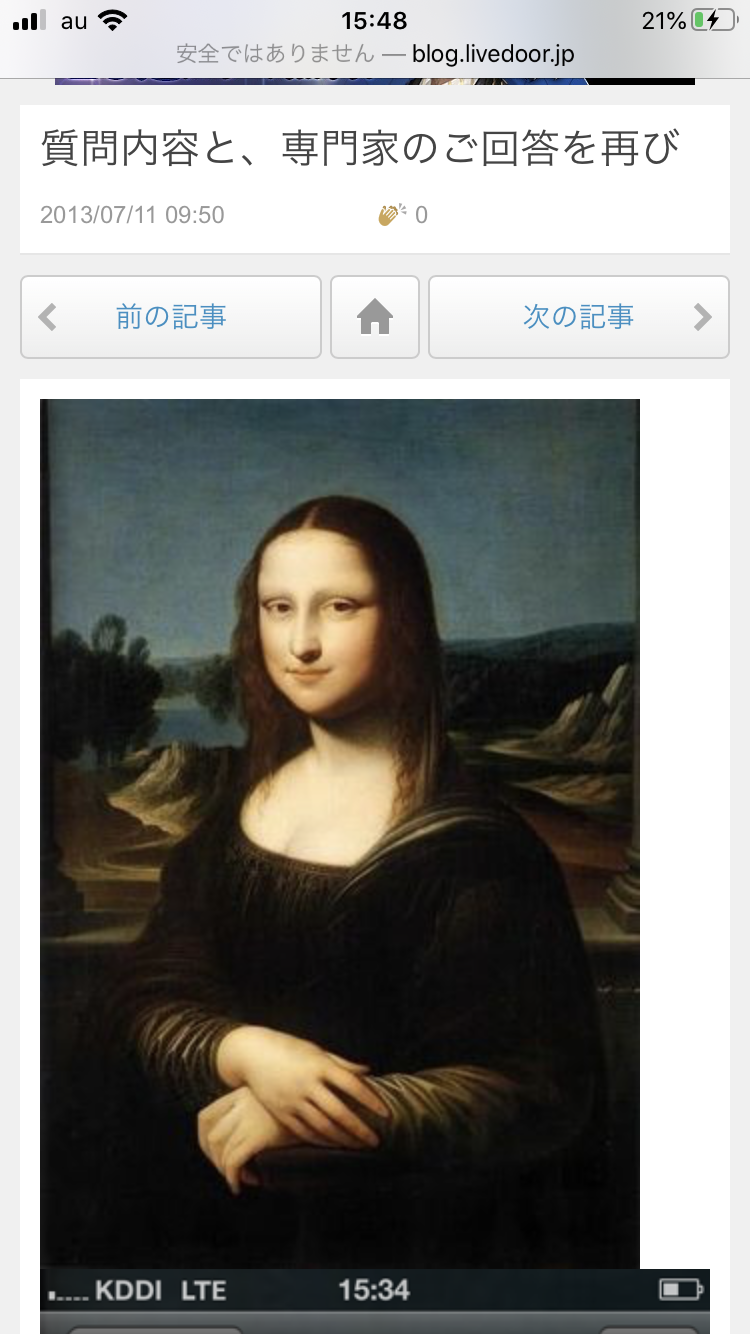This screenshot has width=750, height=1334.
Task: Tap the home icon button
Action: (x=375, y=317)
